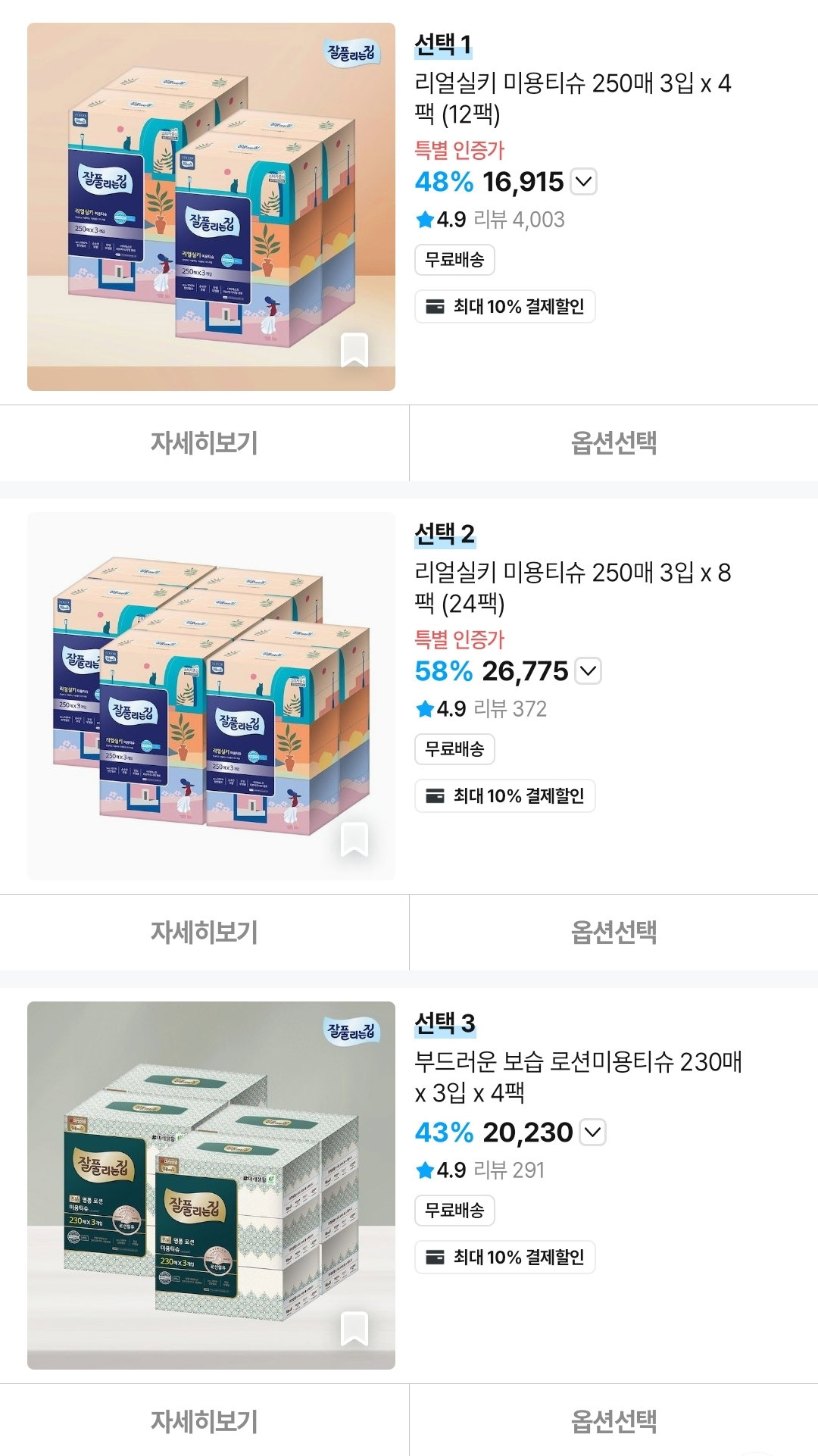This screenshot has height=1456, width=818.
Task: Tap 최대 10% 결제할인 under 선택 2
Action: pyautogui.click(x=505, y=796)
